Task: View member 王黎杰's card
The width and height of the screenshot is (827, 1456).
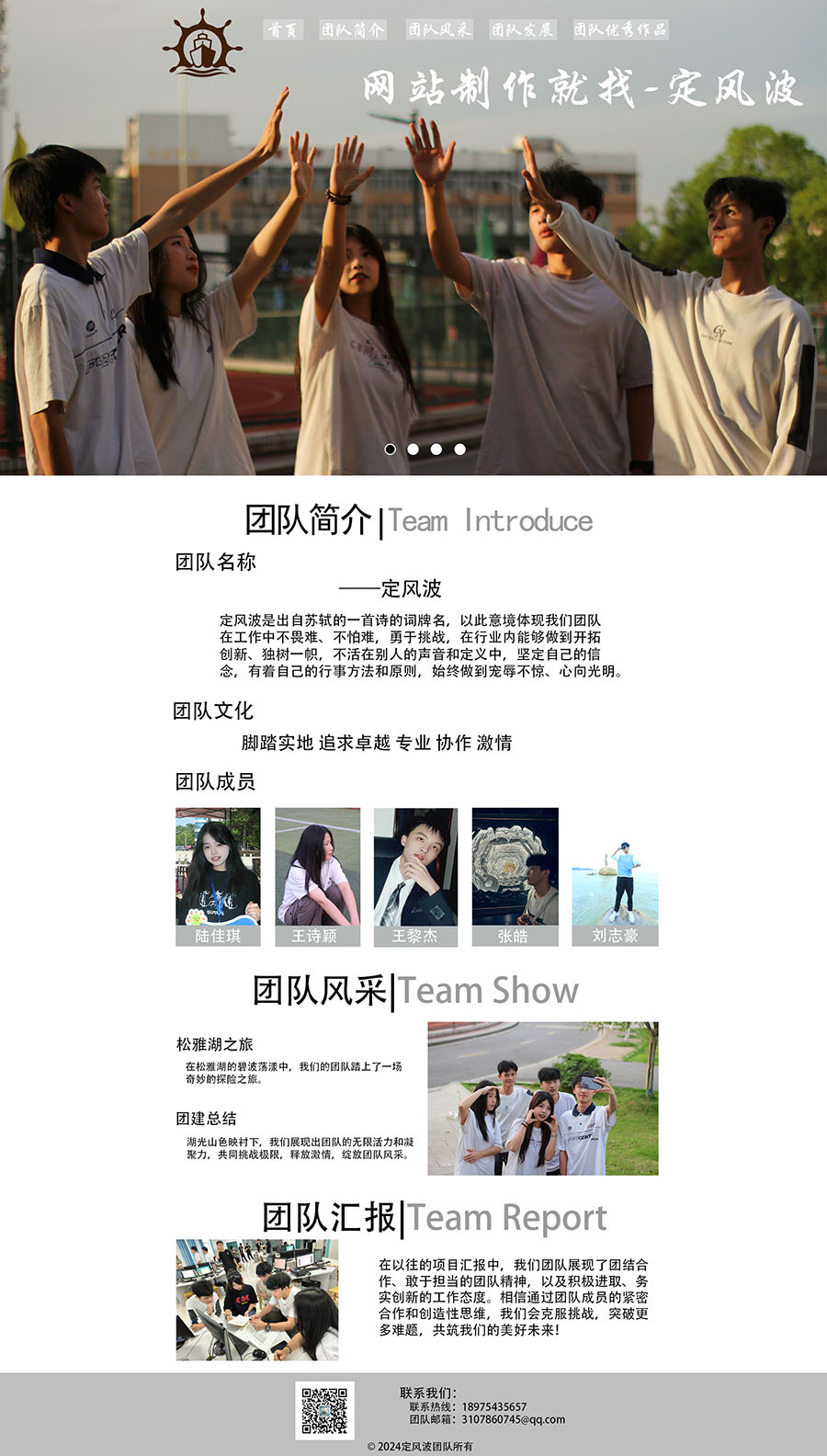Action: 415,876
